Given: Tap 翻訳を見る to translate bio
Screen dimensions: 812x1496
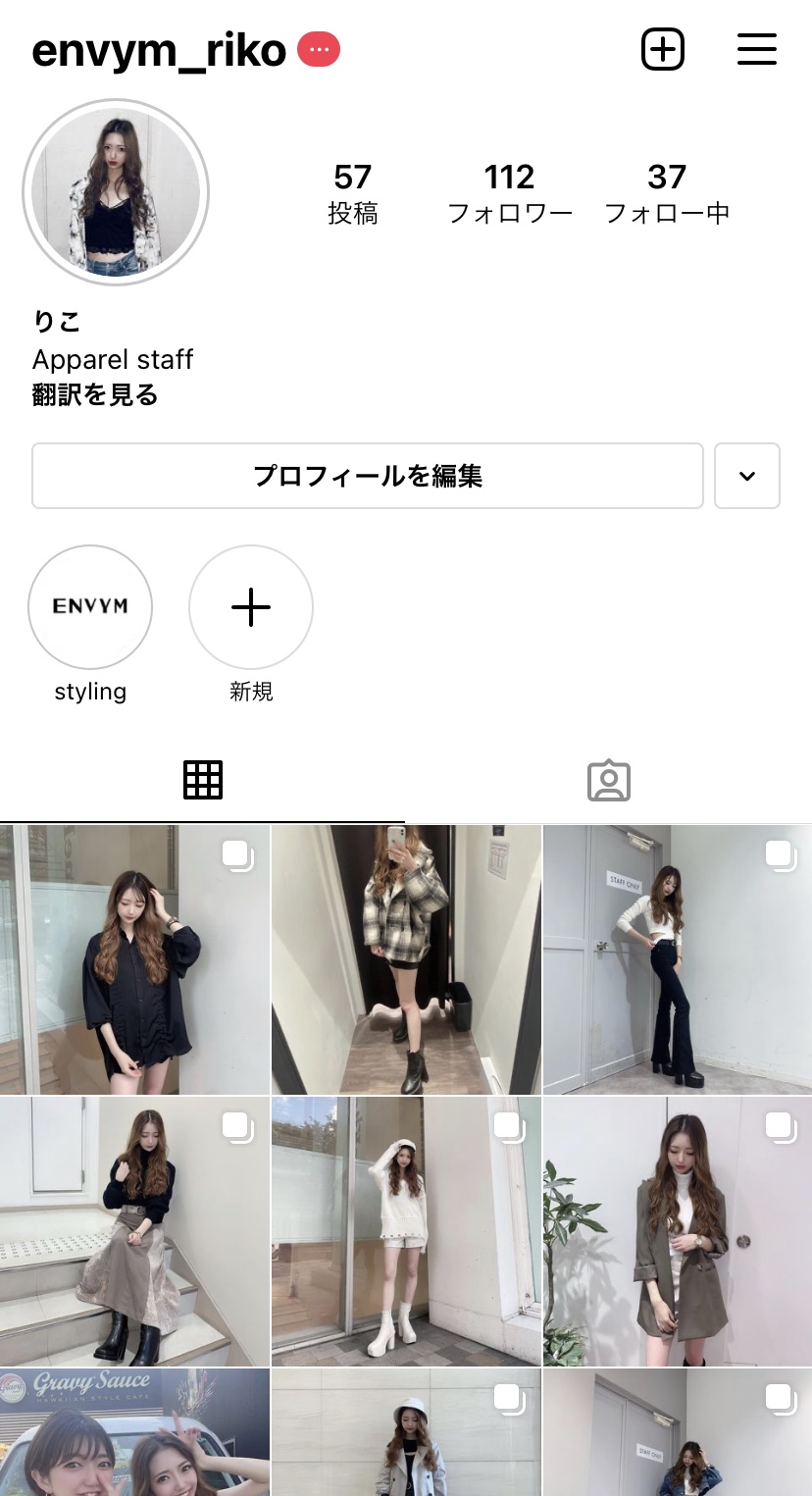Looking at the screenshot, I should pos(95,395).
